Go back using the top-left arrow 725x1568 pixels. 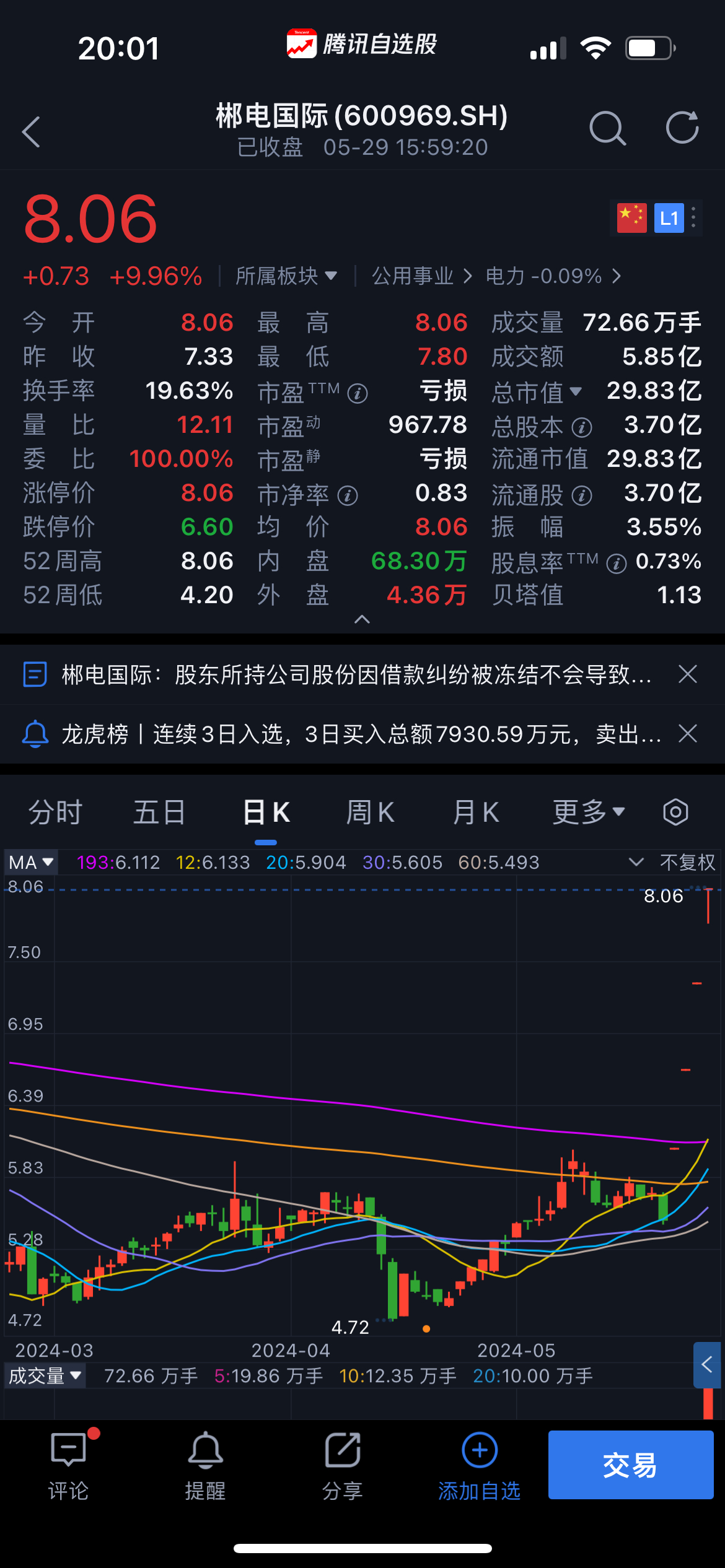click(x=32, y=131)
